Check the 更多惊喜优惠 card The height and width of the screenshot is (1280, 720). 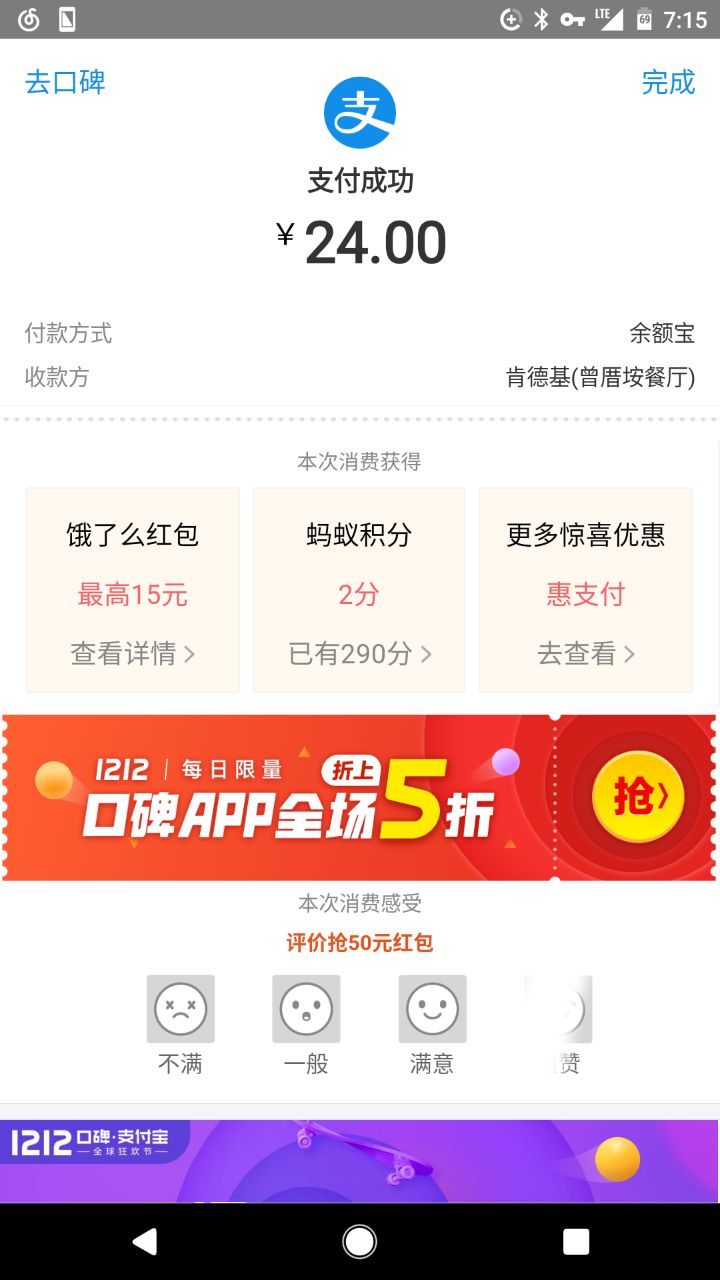586,590
